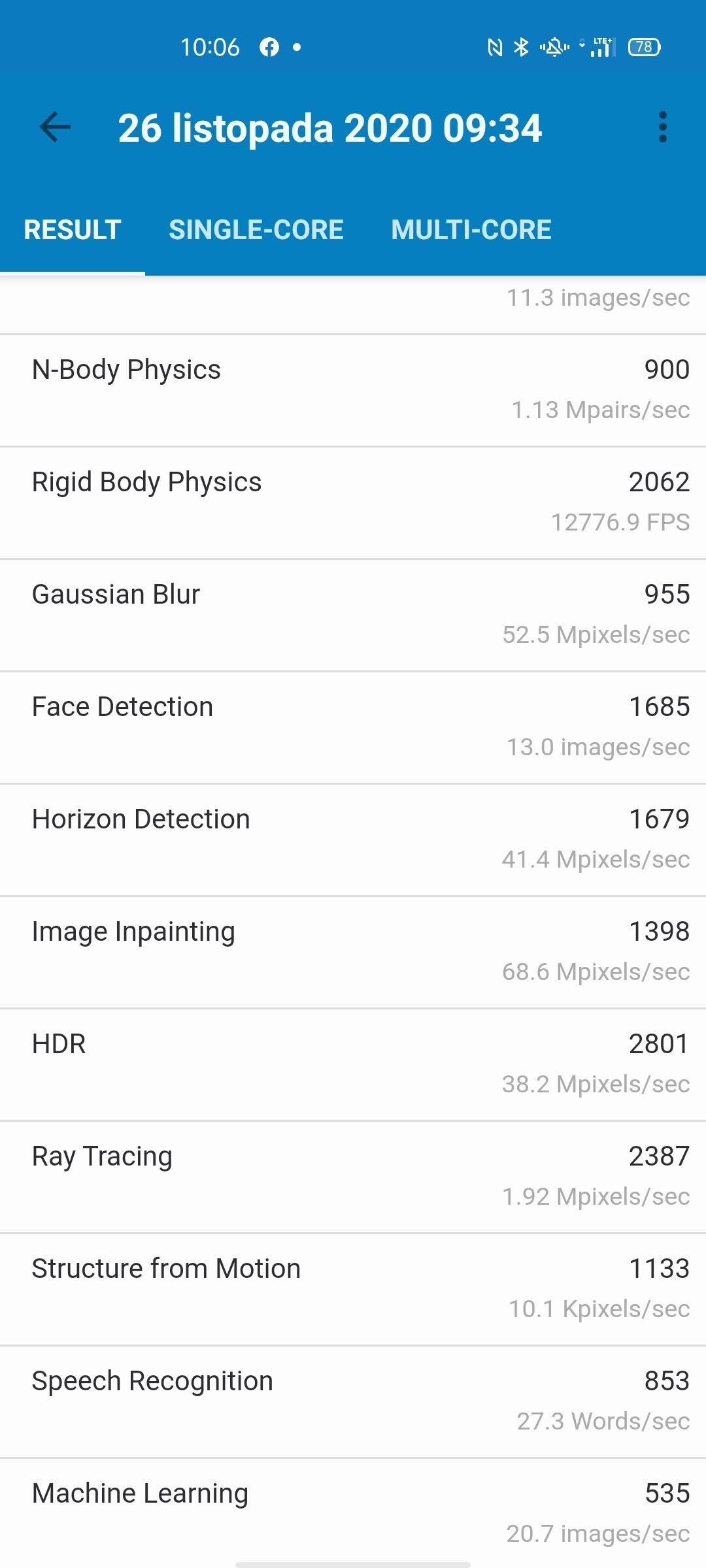Open the three-dot overflow menu
Viewport: 706px width, 1568px height.
(x=662, y=127)
